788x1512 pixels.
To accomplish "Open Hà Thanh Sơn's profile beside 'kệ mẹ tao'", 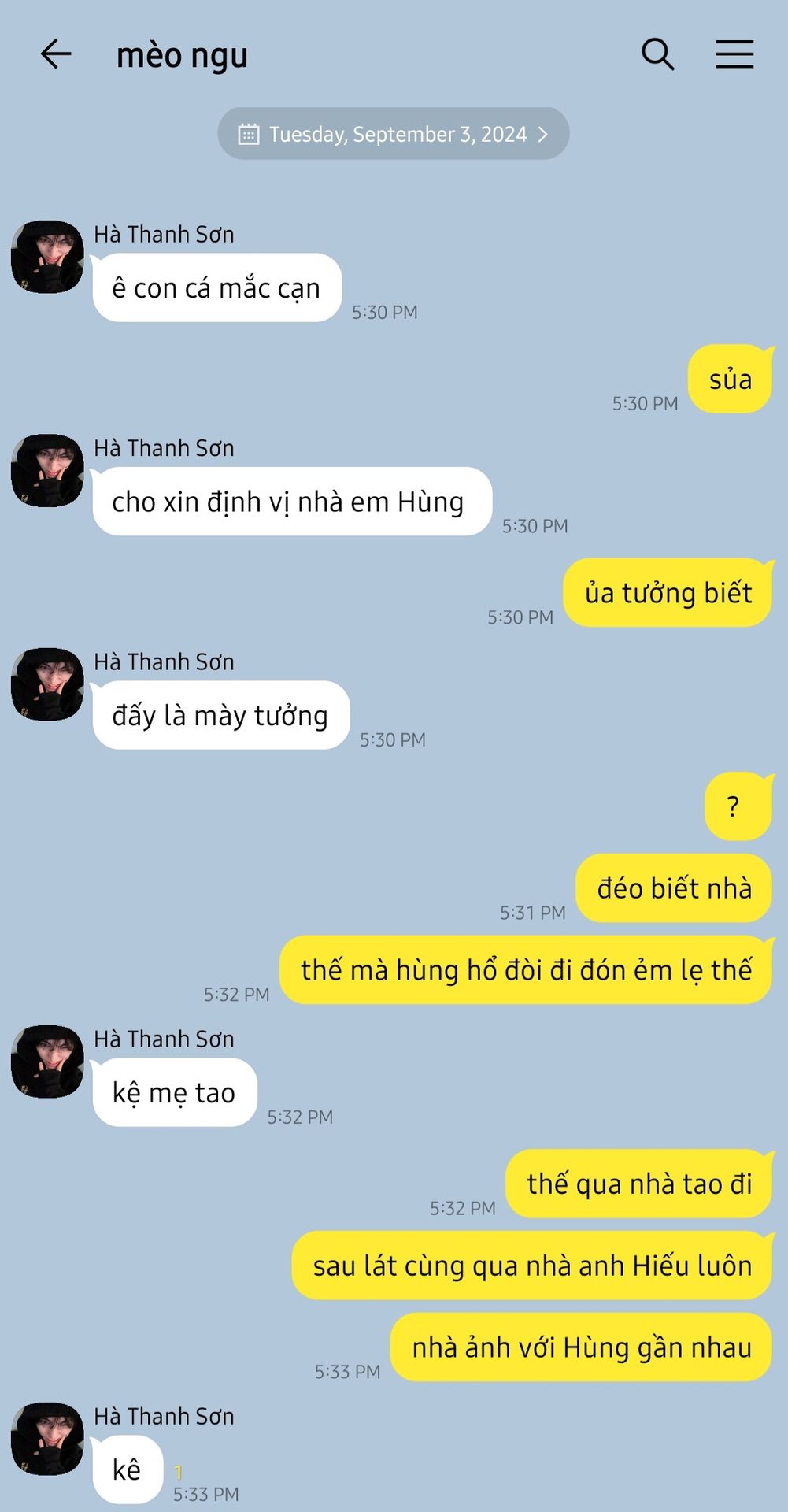I will pos(47,1061).
